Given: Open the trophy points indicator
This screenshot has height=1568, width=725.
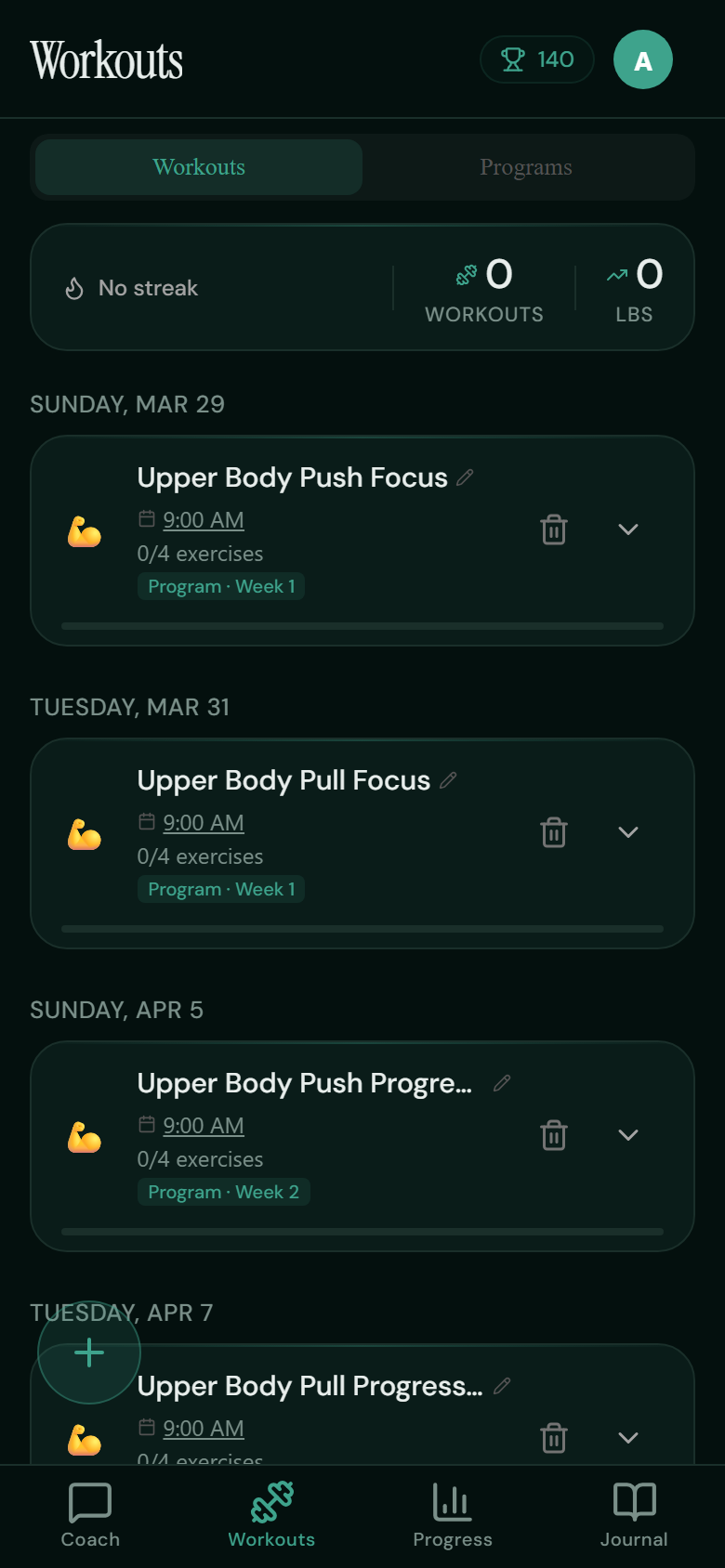Looking at the screenshot, I should point(536,59).
